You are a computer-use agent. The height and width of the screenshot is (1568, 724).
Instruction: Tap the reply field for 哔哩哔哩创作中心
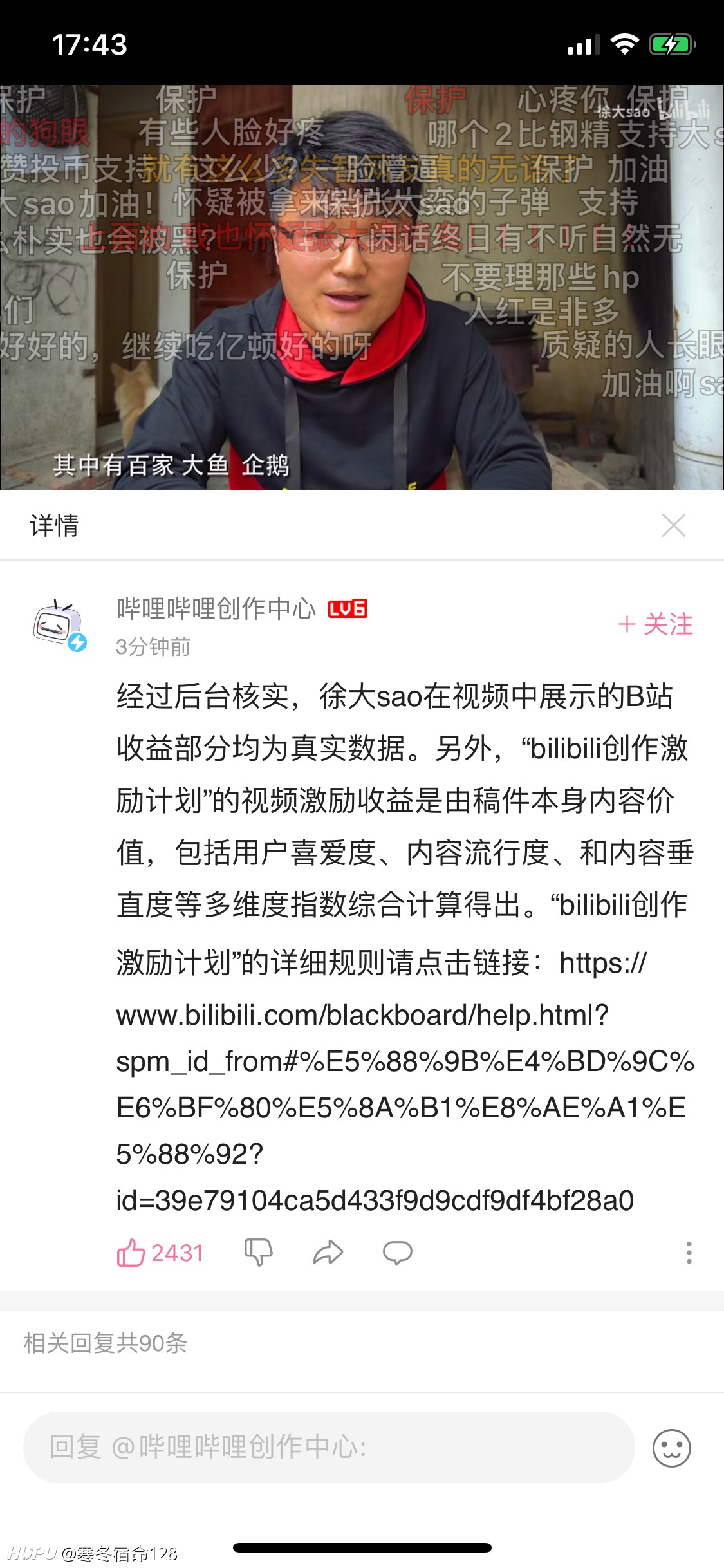click(329, 1447)
